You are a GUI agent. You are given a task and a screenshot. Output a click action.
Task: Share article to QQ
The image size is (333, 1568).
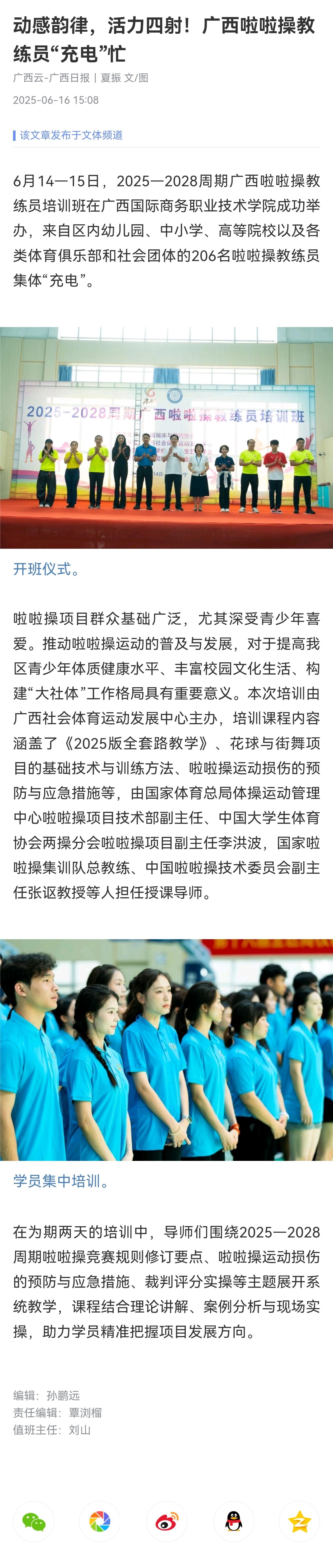pyautogui.click(x=233, y=1522)
